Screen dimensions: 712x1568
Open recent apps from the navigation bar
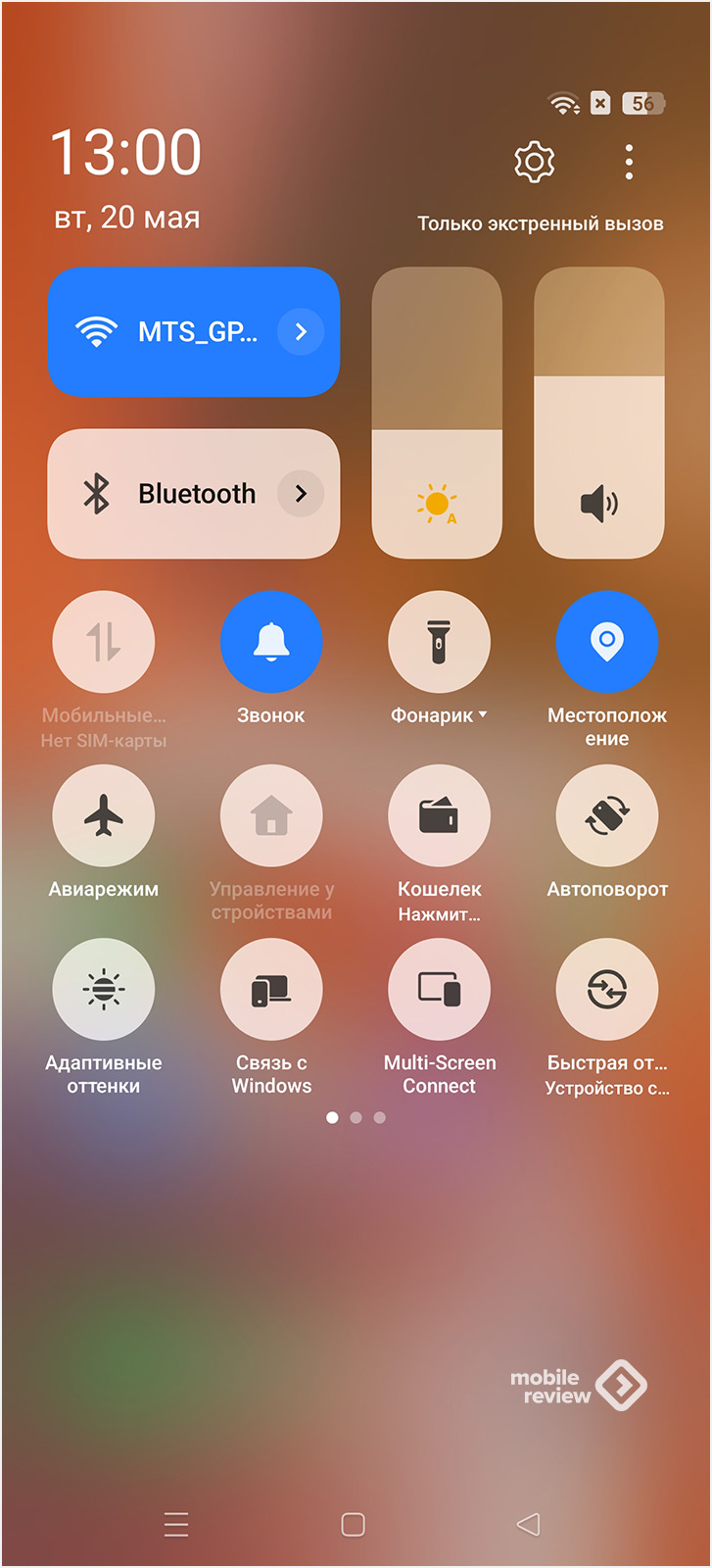tap(176, 1524)
